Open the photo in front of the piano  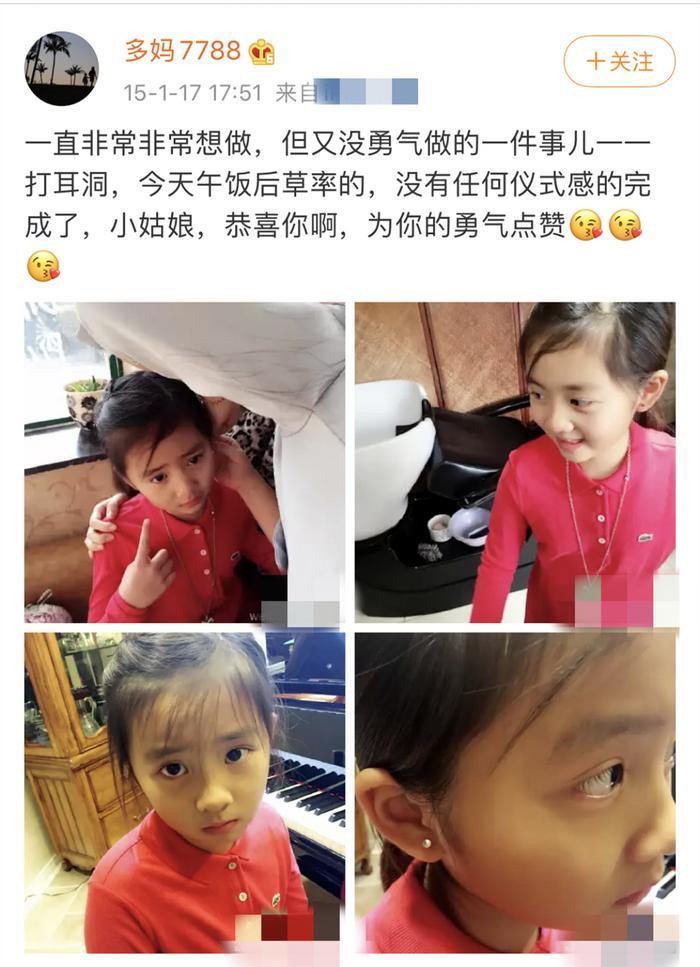184,791
